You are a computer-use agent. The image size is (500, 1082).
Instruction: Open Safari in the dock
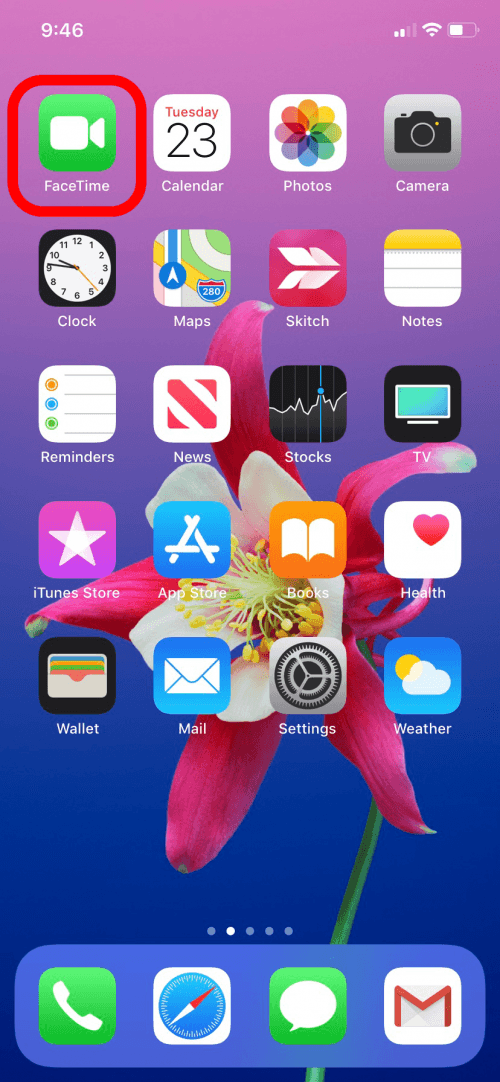(x=192, y=1005)
